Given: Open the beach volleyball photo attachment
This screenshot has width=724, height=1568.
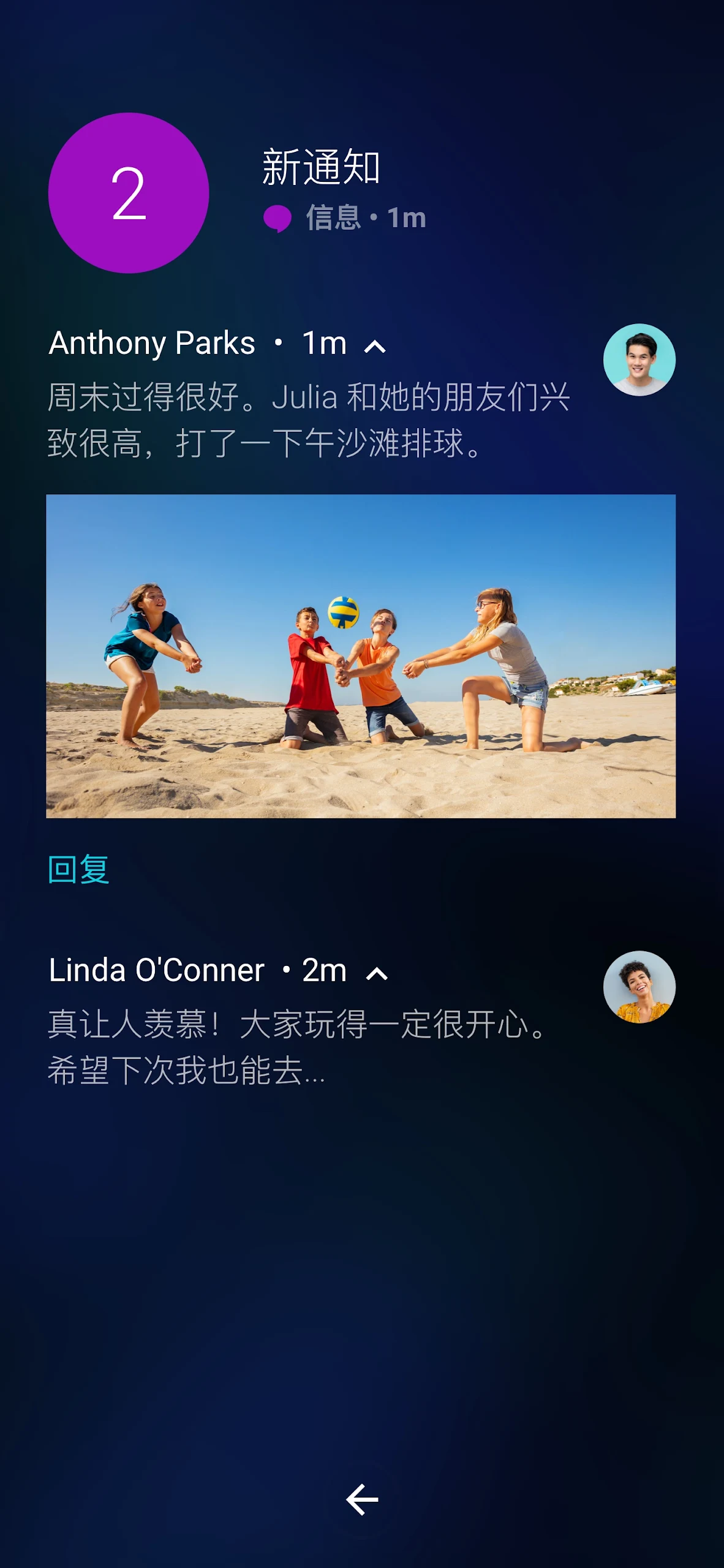Looking at the screenshot, I should [361, 656].
